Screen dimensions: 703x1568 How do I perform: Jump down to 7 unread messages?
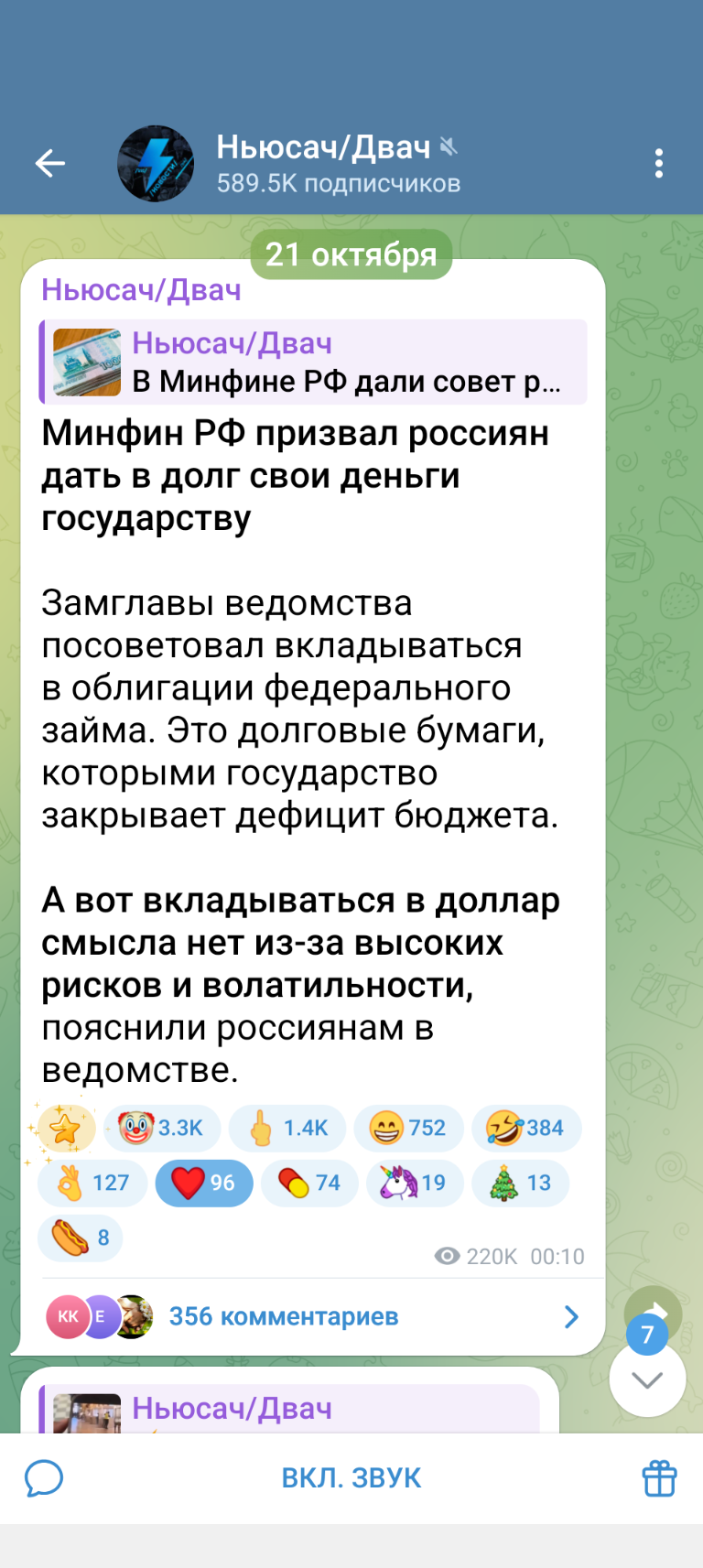647,1379
